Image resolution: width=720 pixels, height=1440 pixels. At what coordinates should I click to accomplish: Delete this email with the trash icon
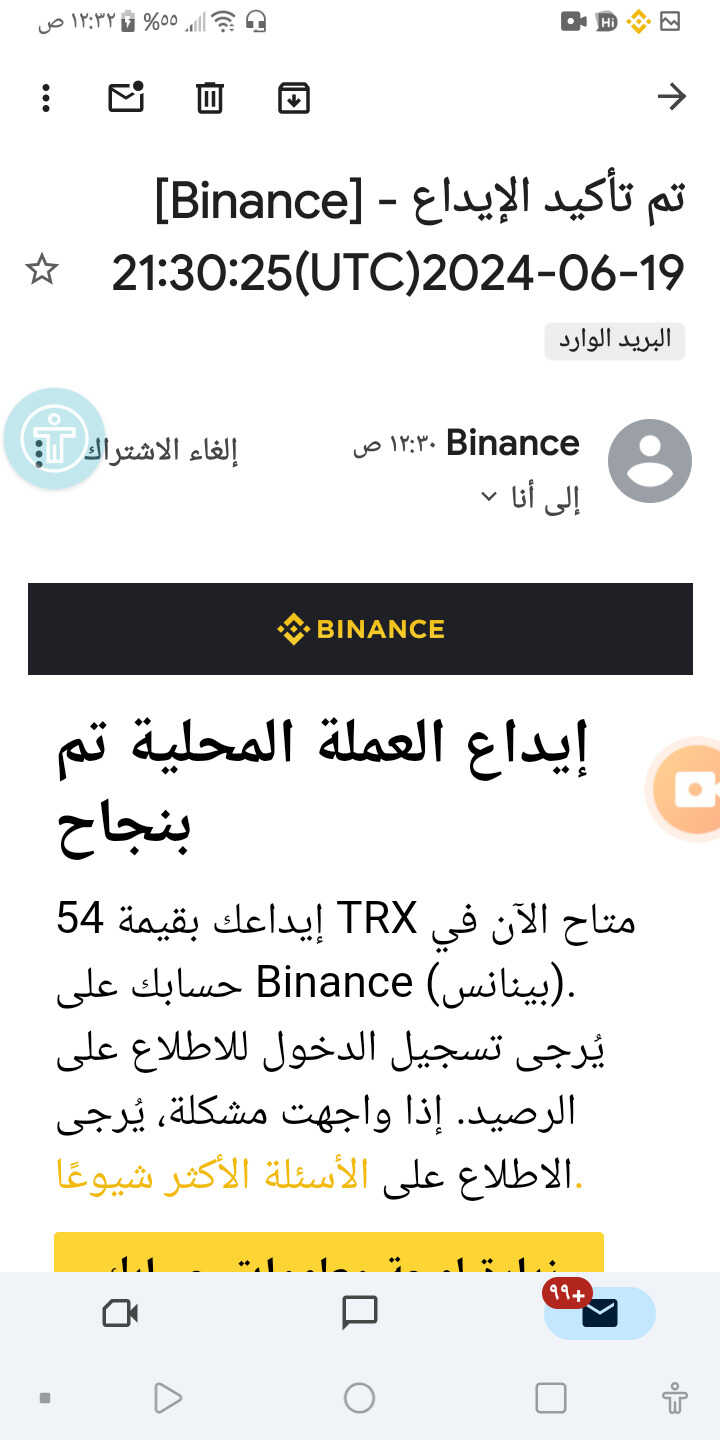point(209,97)
